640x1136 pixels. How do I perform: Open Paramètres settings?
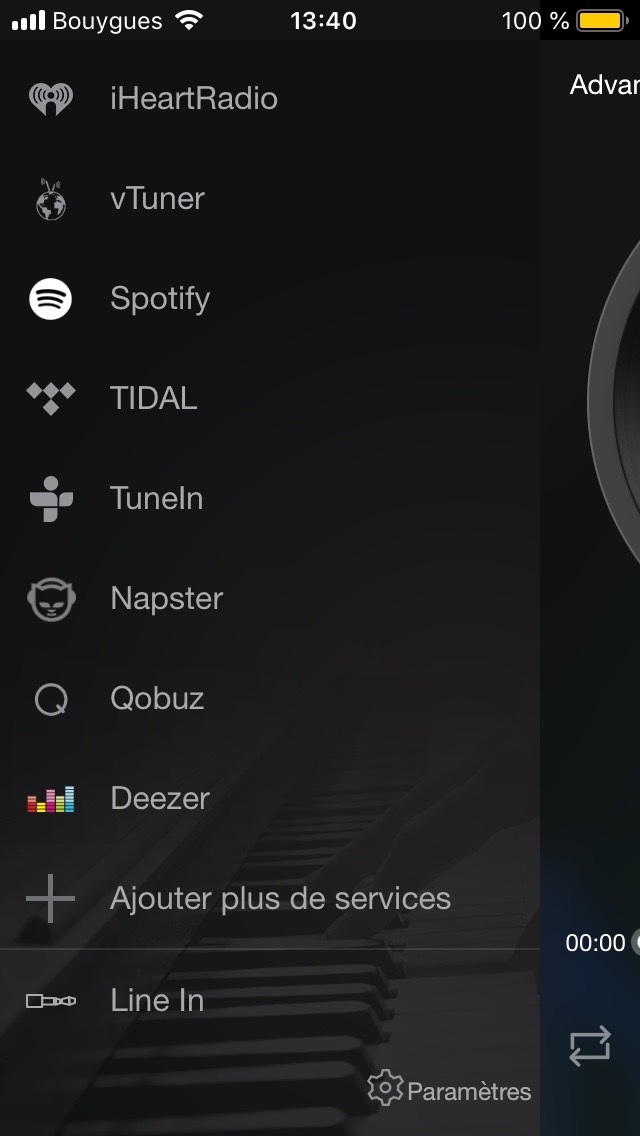pos(449,1089)
